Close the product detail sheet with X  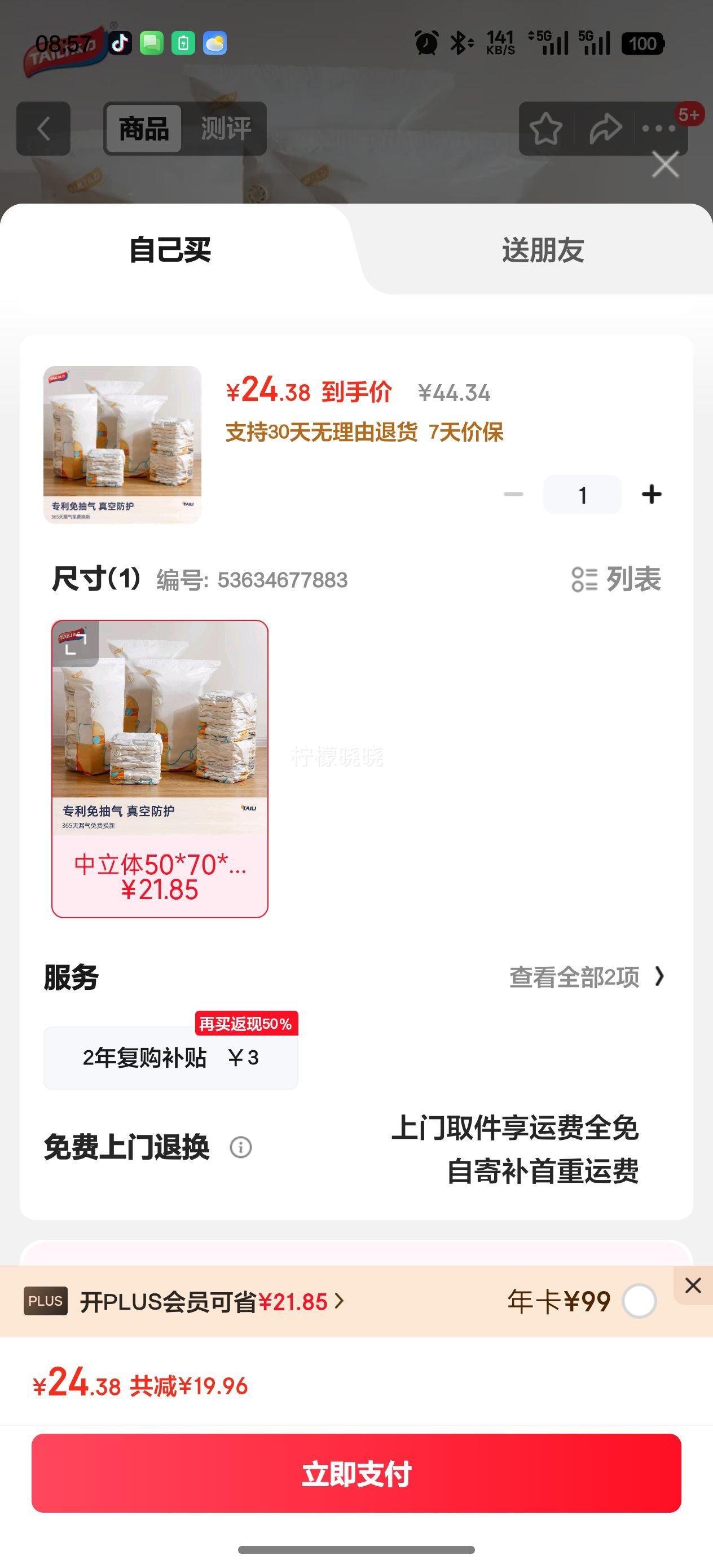664,164
